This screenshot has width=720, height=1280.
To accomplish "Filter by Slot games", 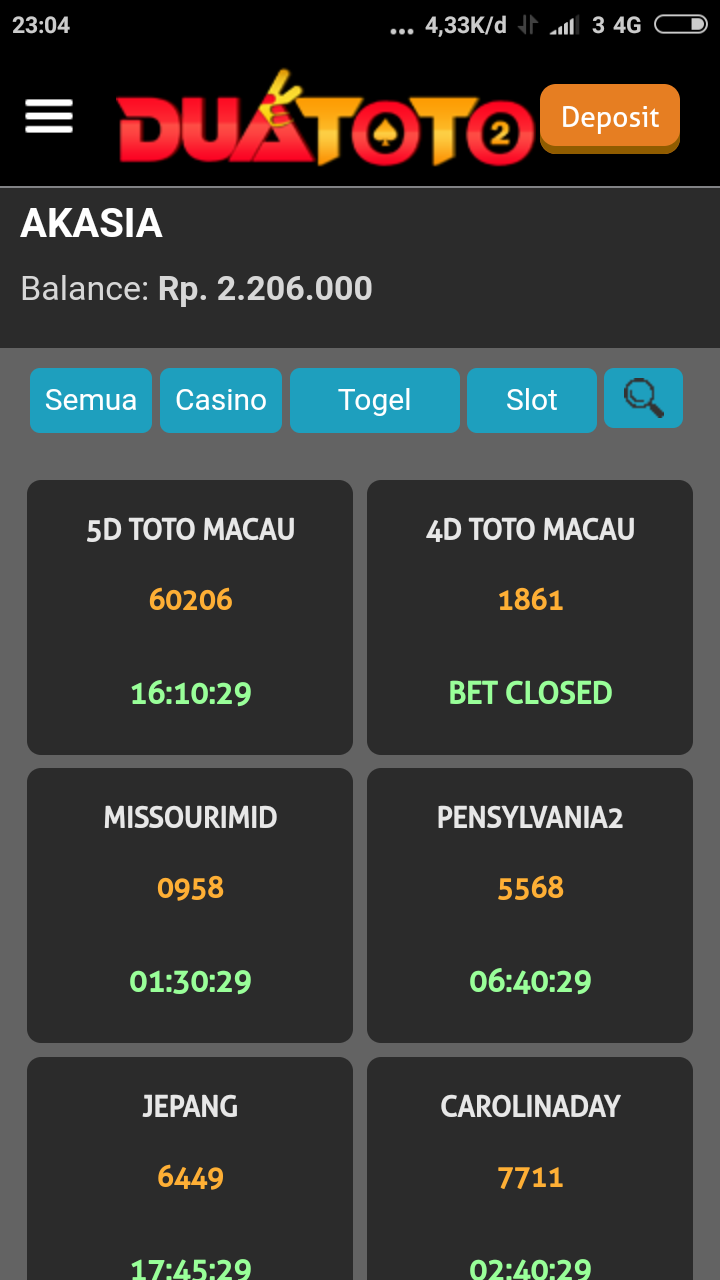I will [x=531, y=400].
